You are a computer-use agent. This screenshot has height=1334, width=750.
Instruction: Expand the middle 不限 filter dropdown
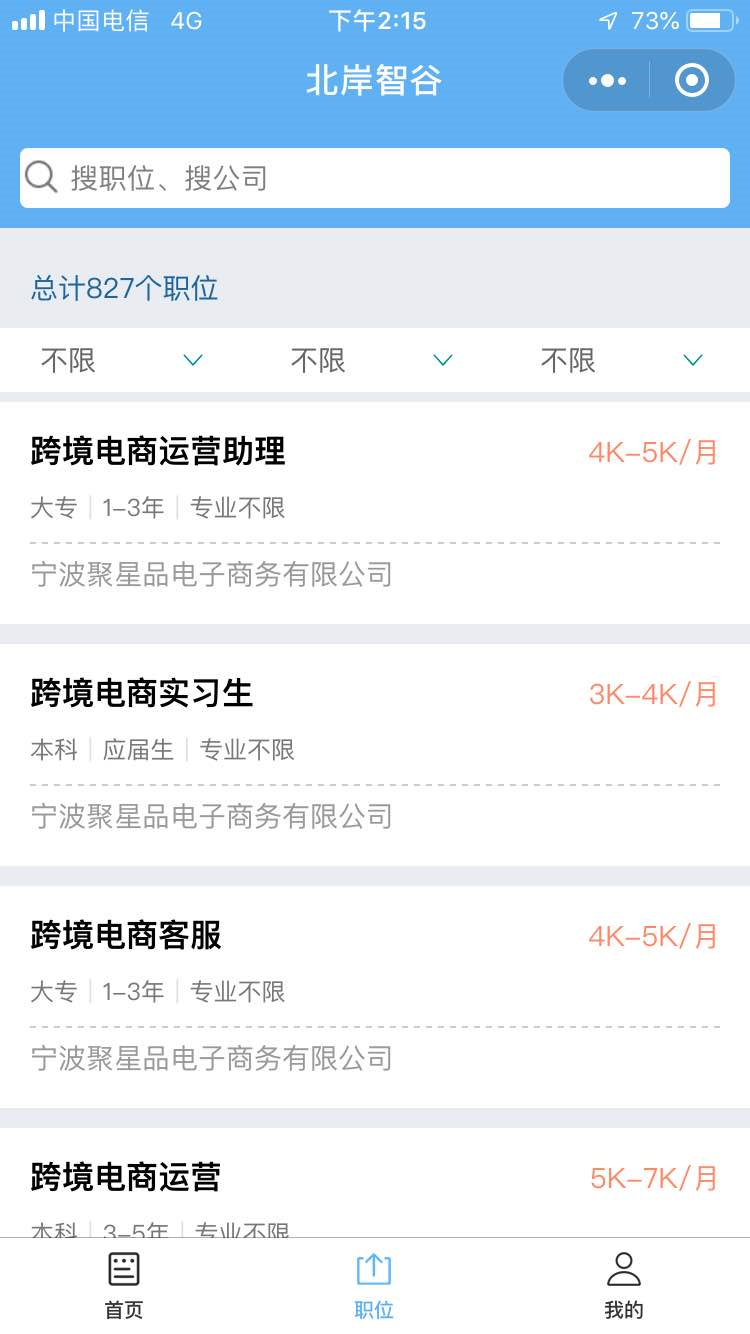click(x=372, y=360)
